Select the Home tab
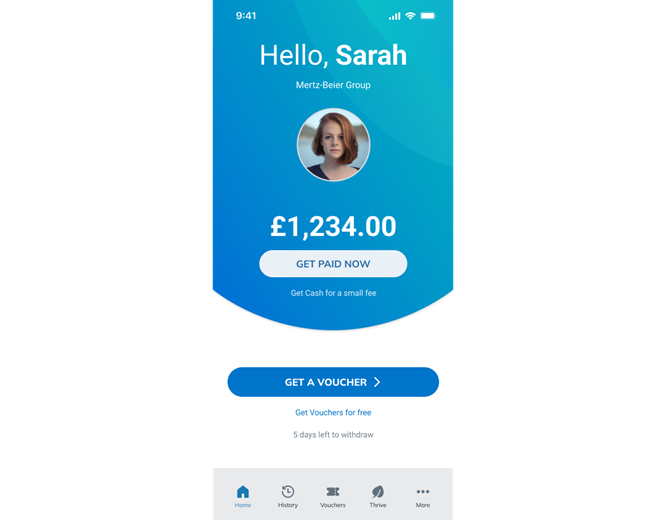Image resolution: width=665 pixels, height=520 pixels. 243,496
